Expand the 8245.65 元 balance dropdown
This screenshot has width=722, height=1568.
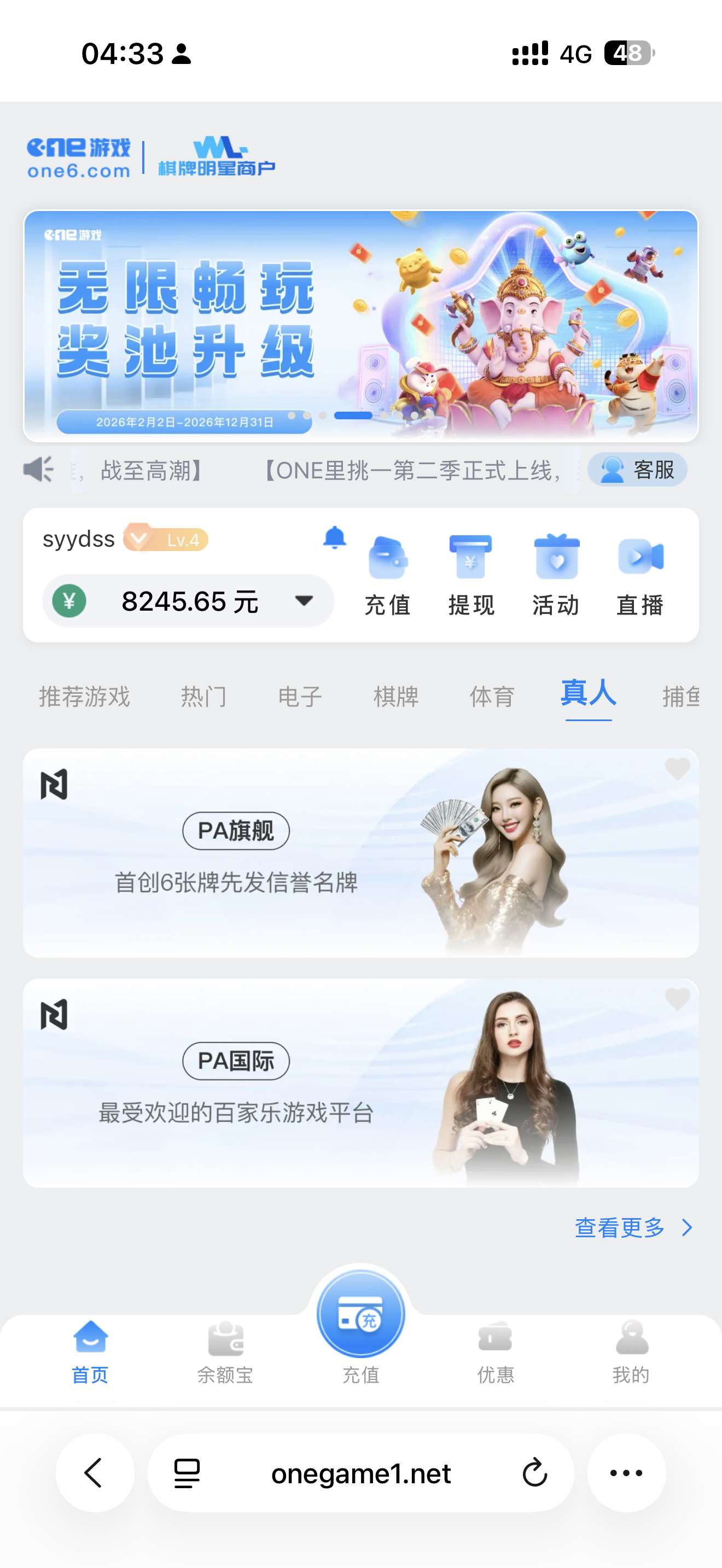tap(304, 601)
